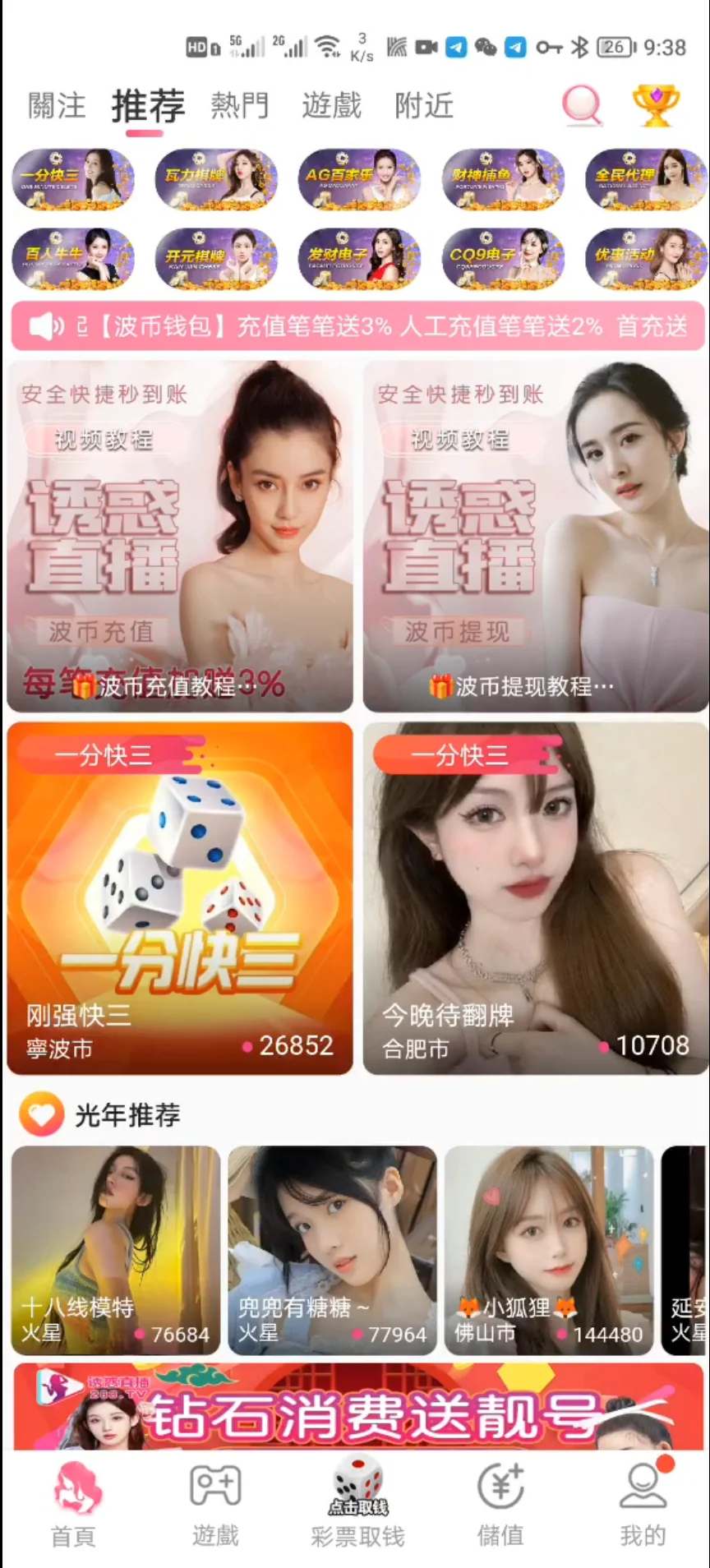Viewport: 710px width, 1568px height.
Task: Open the 百人牛牛 game chip
Action: pos(73,259)
